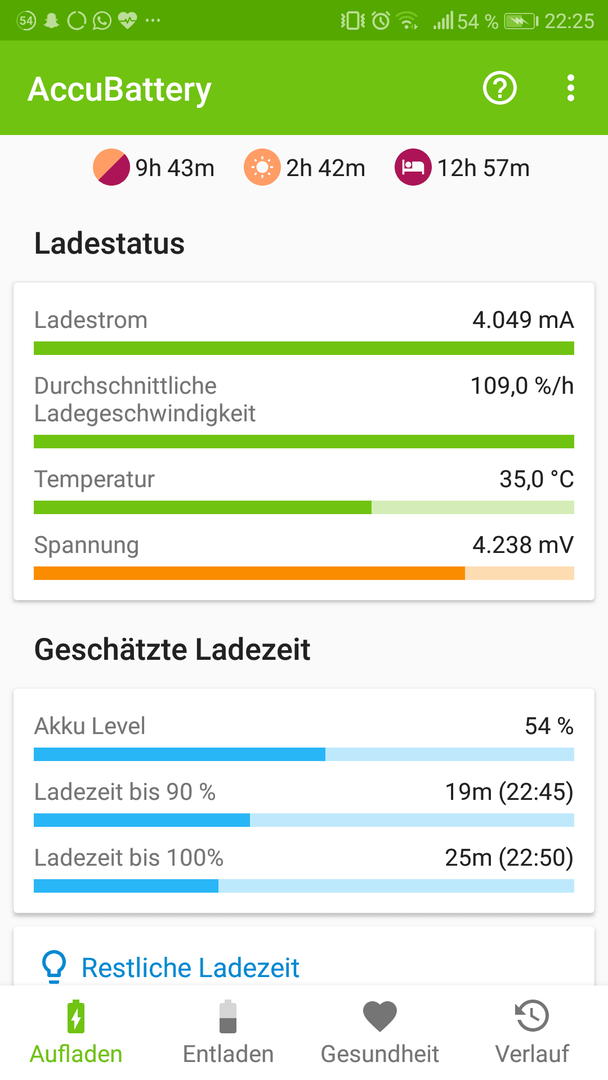The height and width of the screenshot is (1080, 608).
Task: Open the Verlauf history tab
Action: point(532,1032)
